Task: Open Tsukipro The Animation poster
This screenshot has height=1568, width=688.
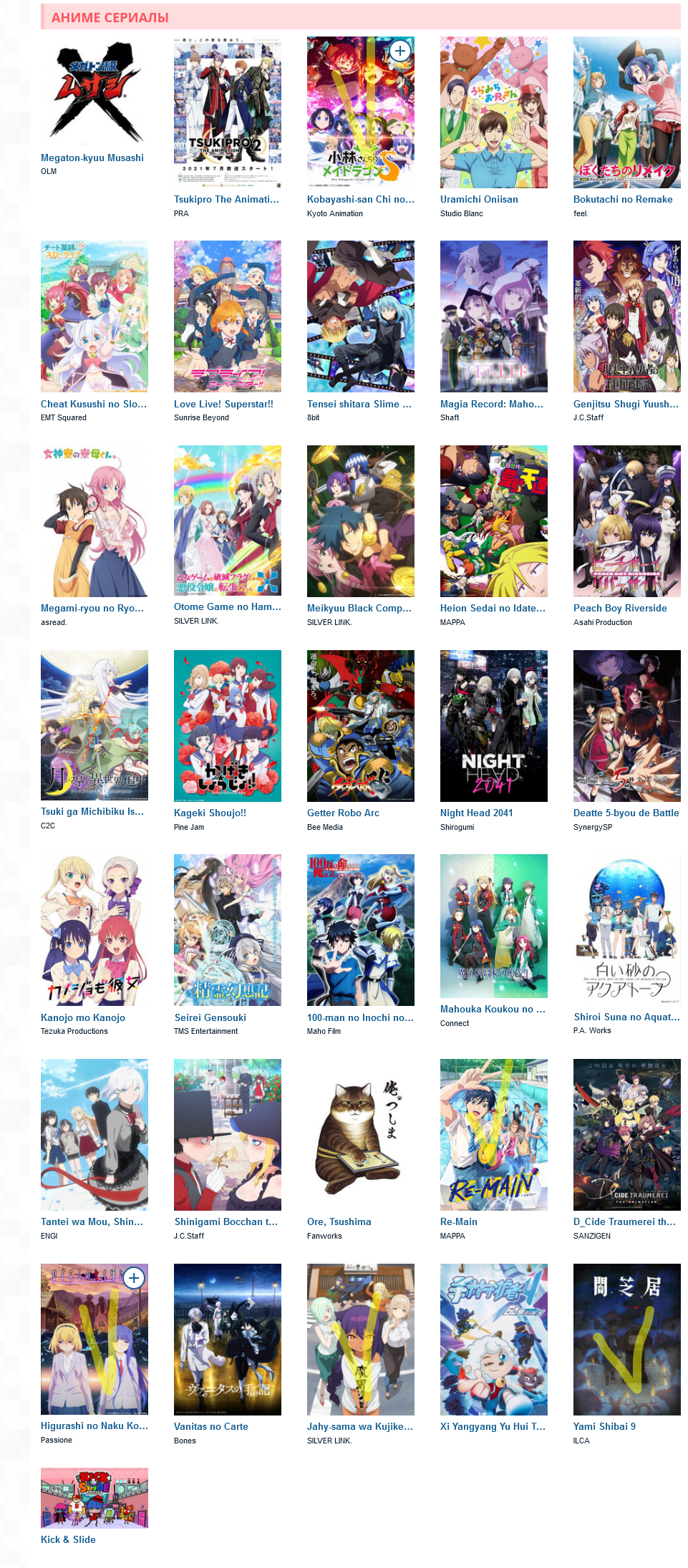Action: coord(227,112)
